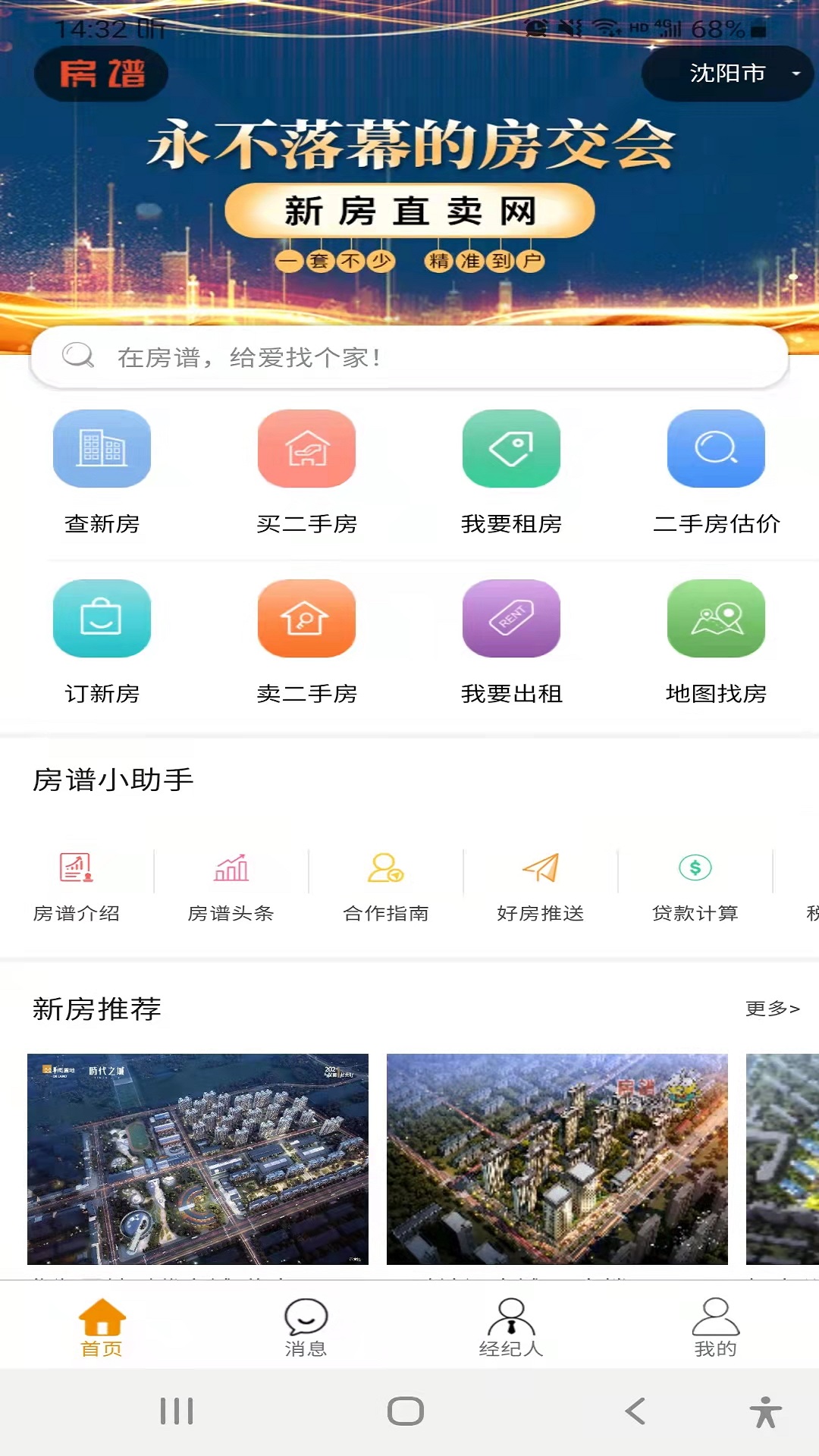The width and height of the screenshot is (819, 1456).
Task: Select 买二手房
Action: tap(306, 470)
